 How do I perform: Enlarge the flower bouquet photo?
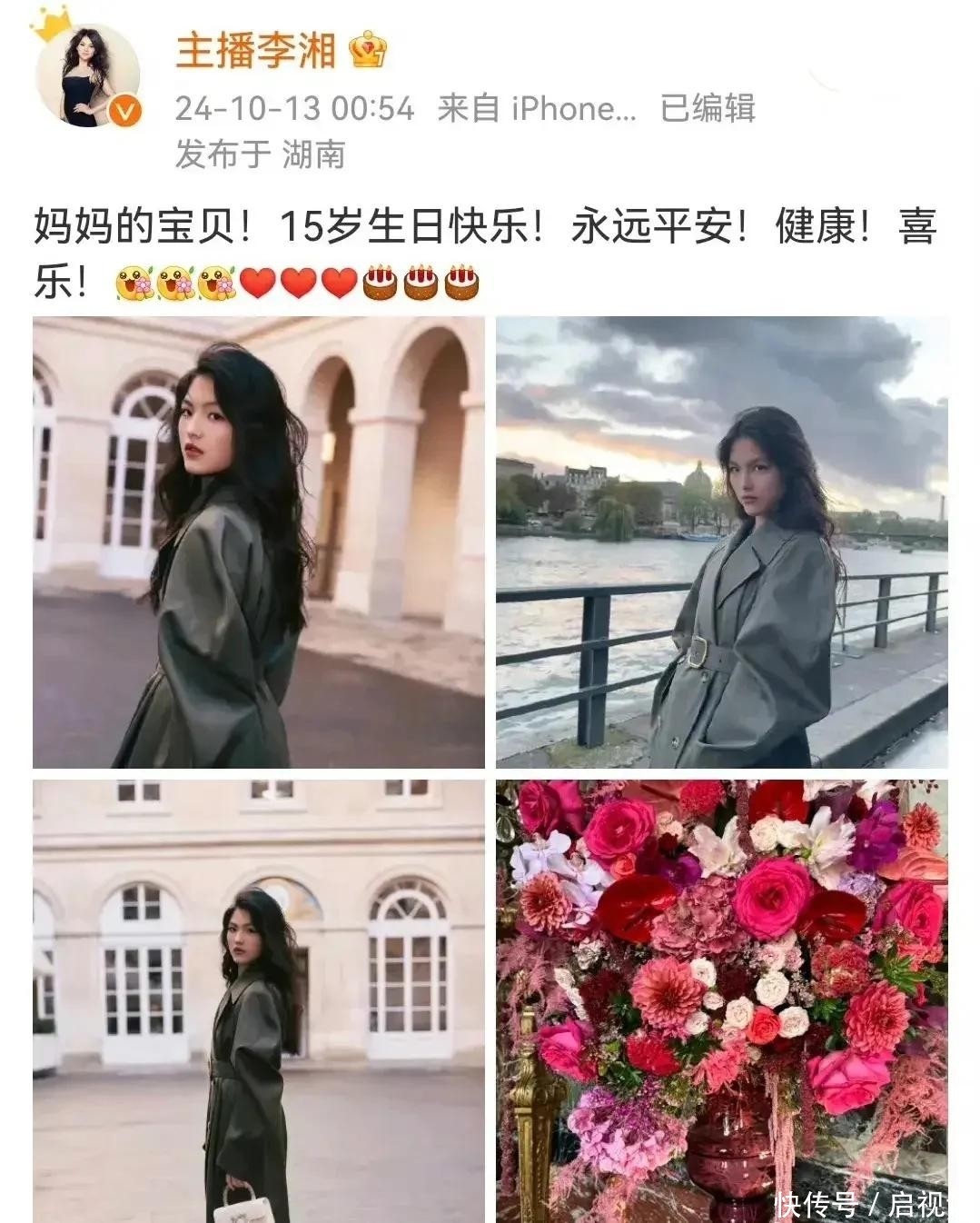pyautogui.click(x=722, y=1000)
